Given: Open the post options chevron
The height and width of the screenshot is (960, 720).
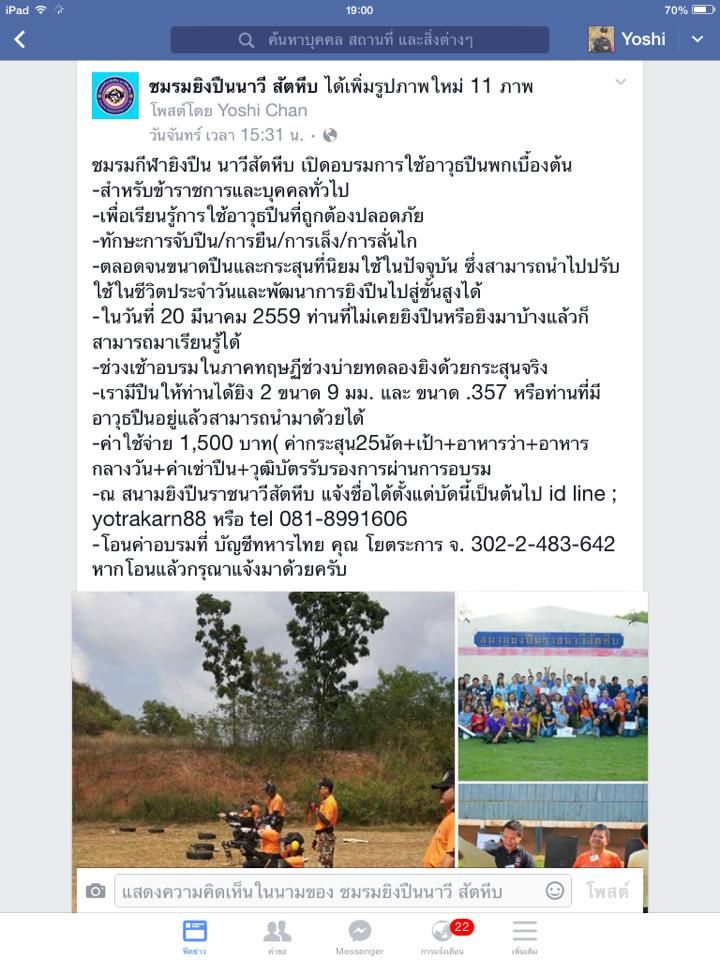Looking at the screenshot, I should [x=620, y=82].
